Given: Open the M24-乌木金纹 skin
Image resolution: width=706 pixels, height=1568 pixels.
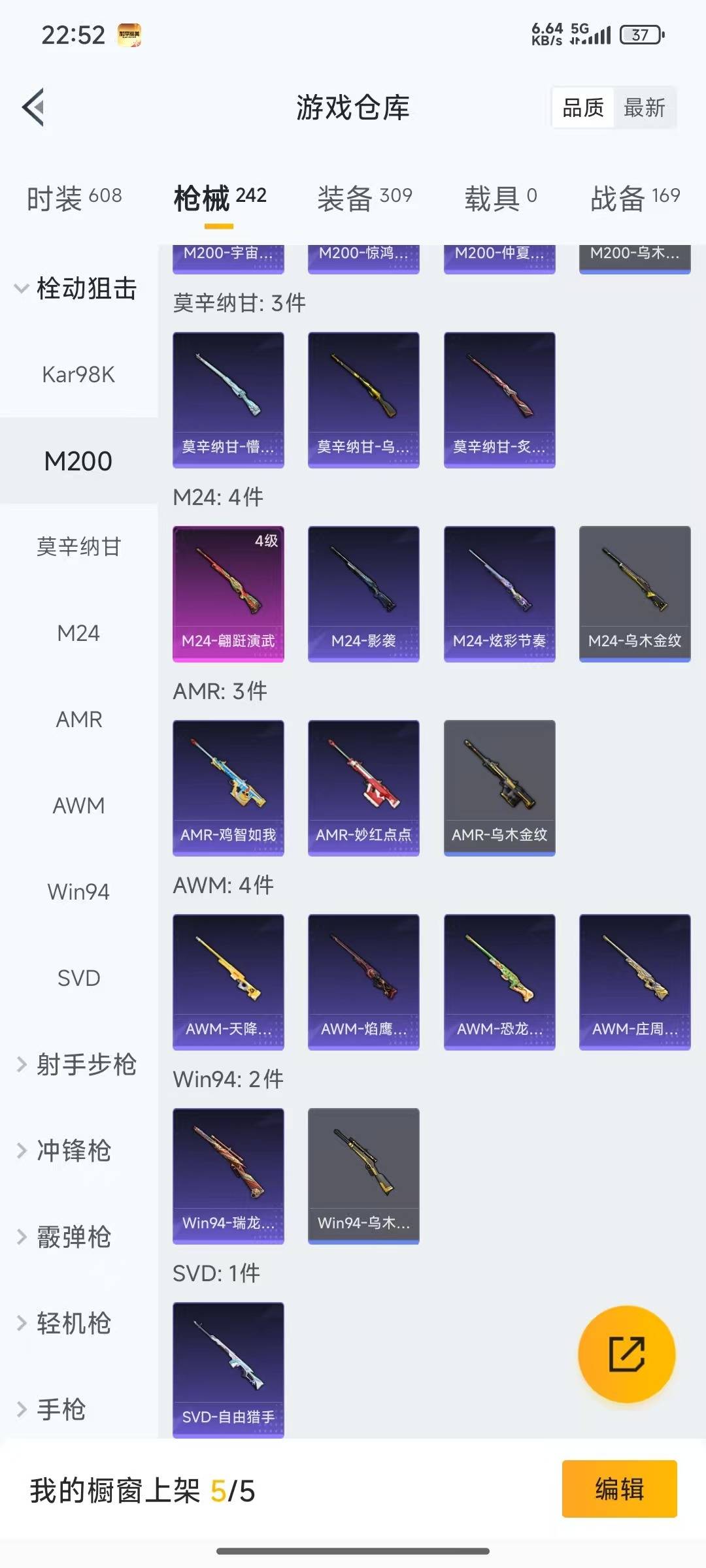Looking at the screenshot, I should (635, 593).
